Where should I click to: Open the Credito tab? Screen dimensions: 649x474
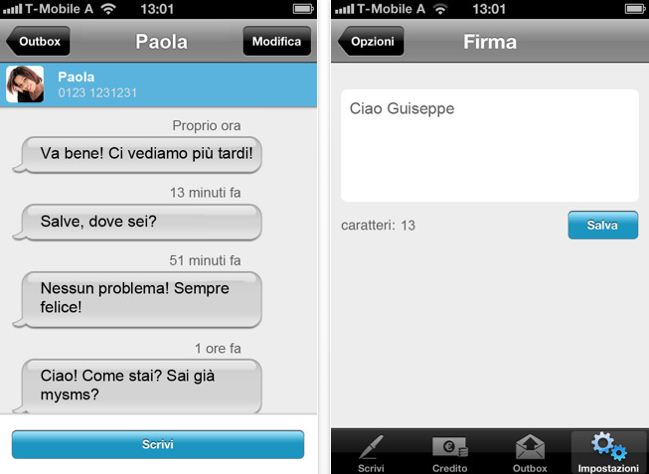pyautogui.click(x=449, y=452)
